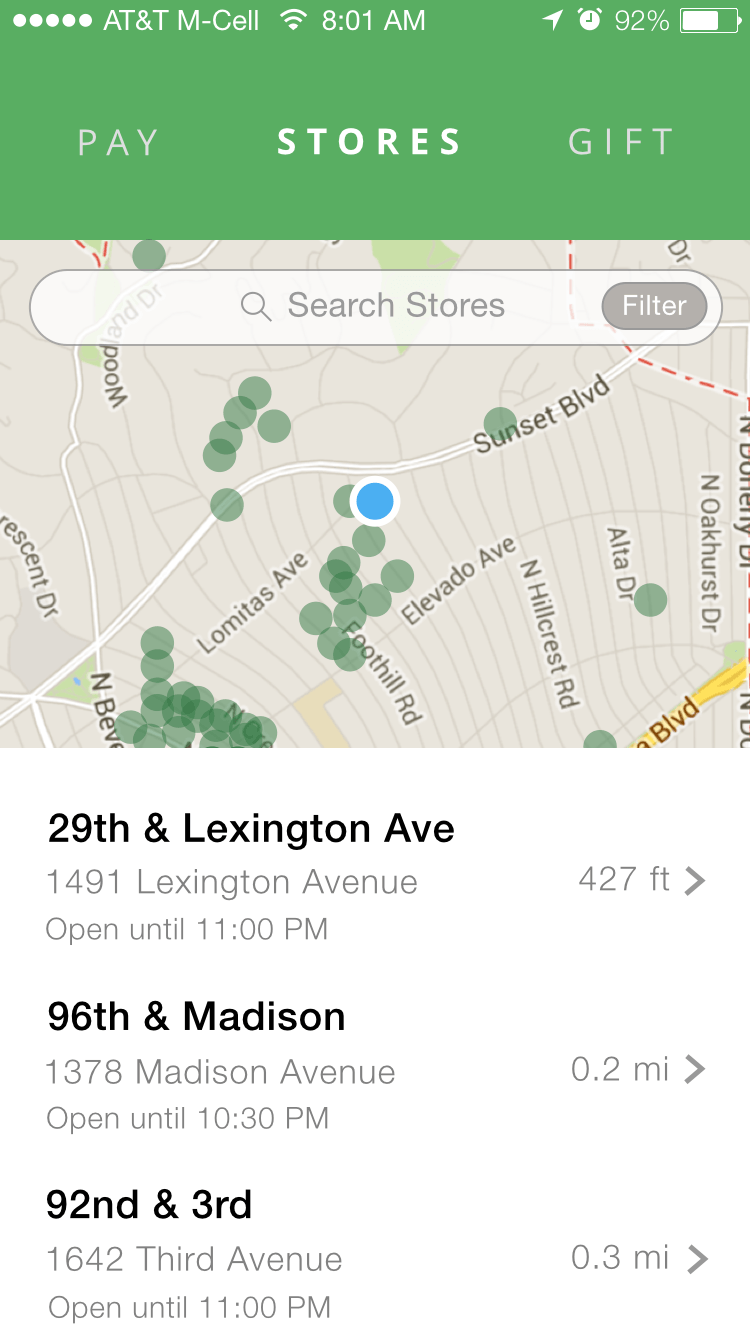Tap the blue current location dot
Image resolution: width=750 pixels, height=1334 pixels.
(375, 501)
